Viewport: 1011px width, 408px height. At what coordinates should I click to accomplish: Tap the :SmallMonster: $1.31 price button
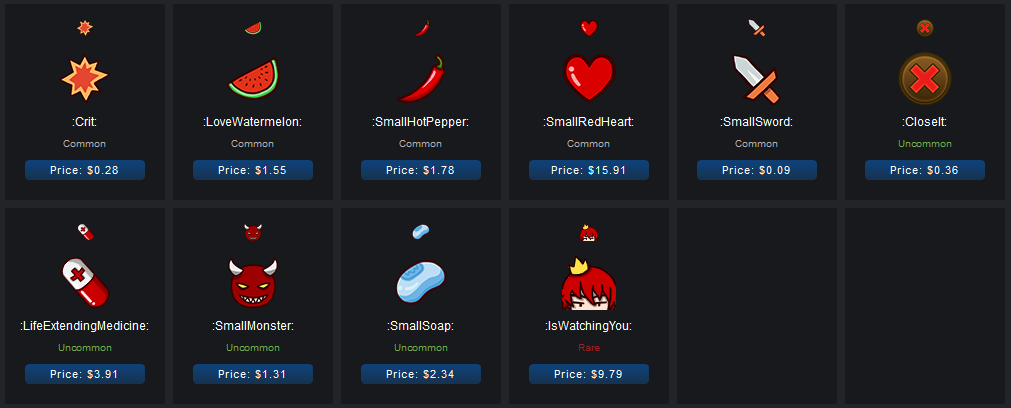point(253,374)
